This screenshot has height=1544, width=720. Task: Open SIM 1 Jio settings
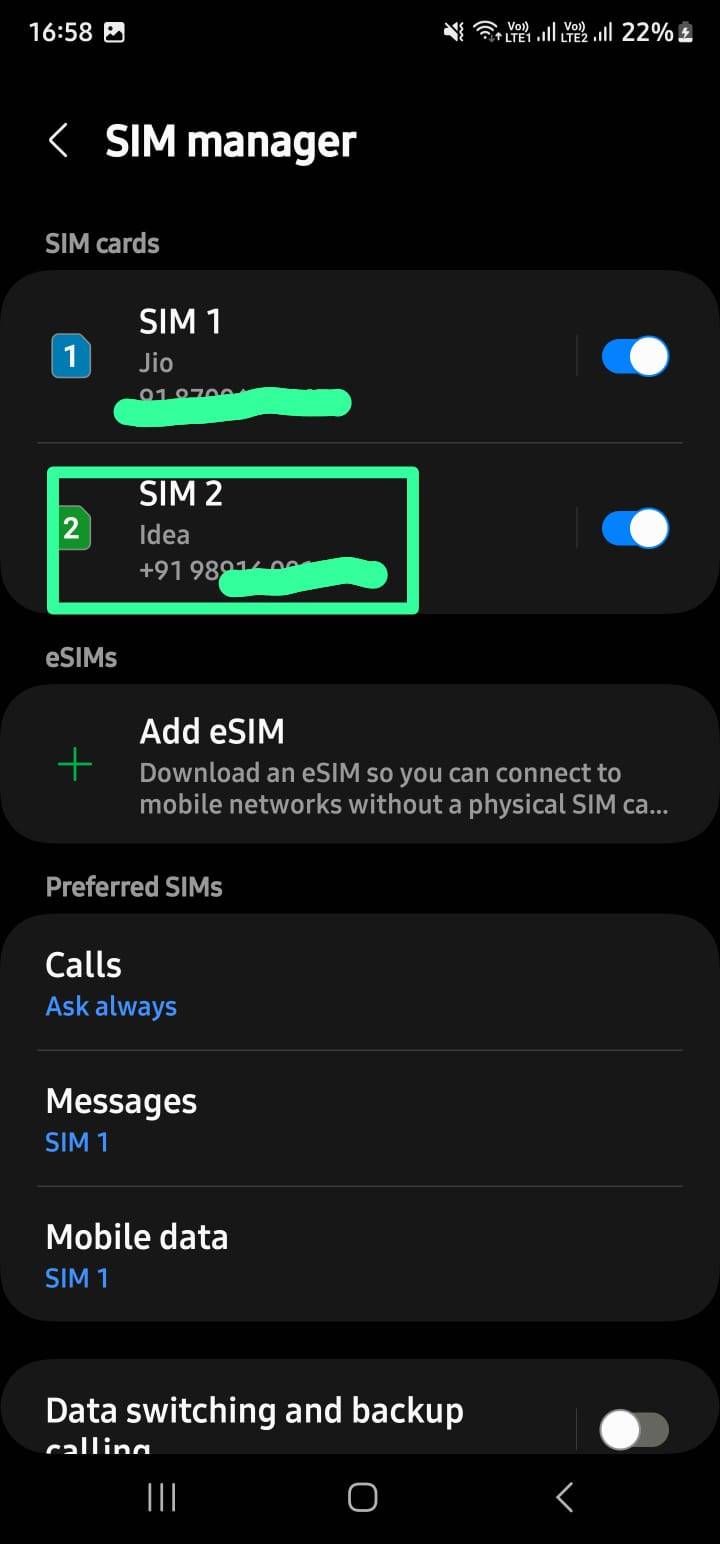[x=300, y=356]
